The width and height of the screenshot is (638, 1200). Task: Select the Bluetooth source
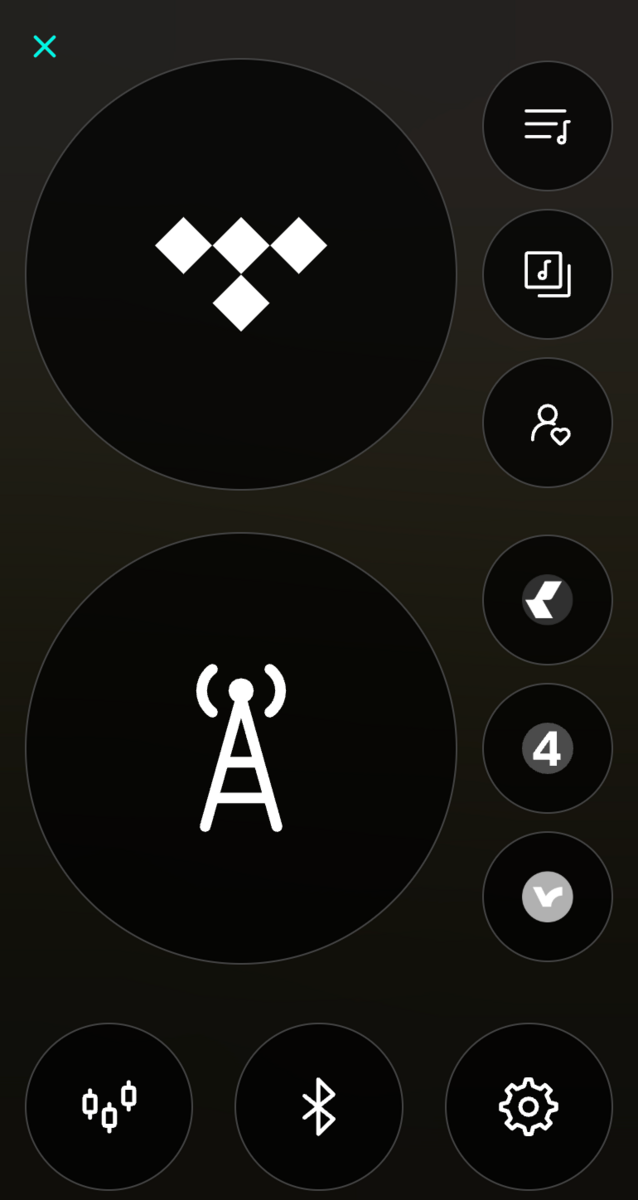[x=319, y=1106]
